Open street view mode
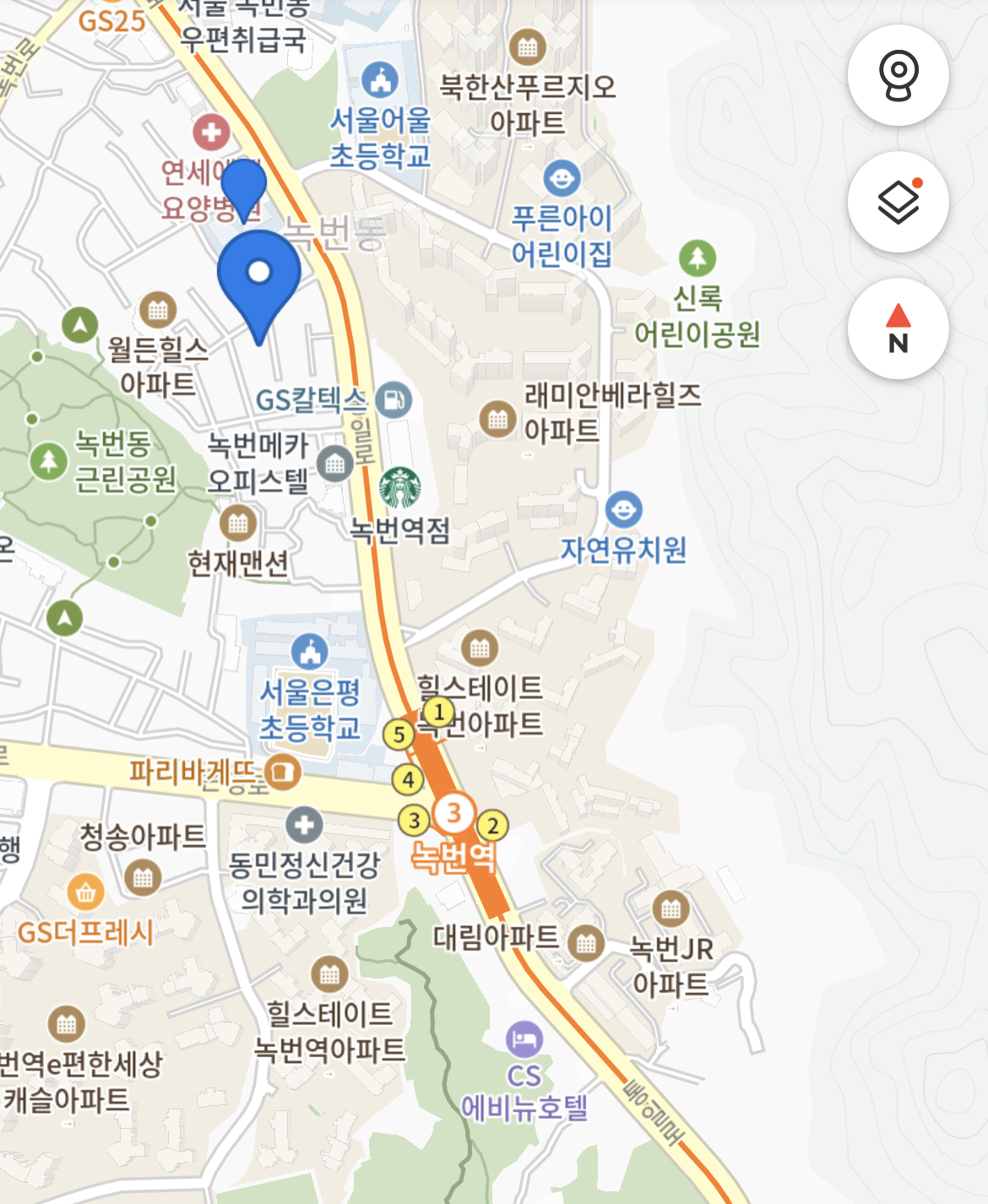 898,75
